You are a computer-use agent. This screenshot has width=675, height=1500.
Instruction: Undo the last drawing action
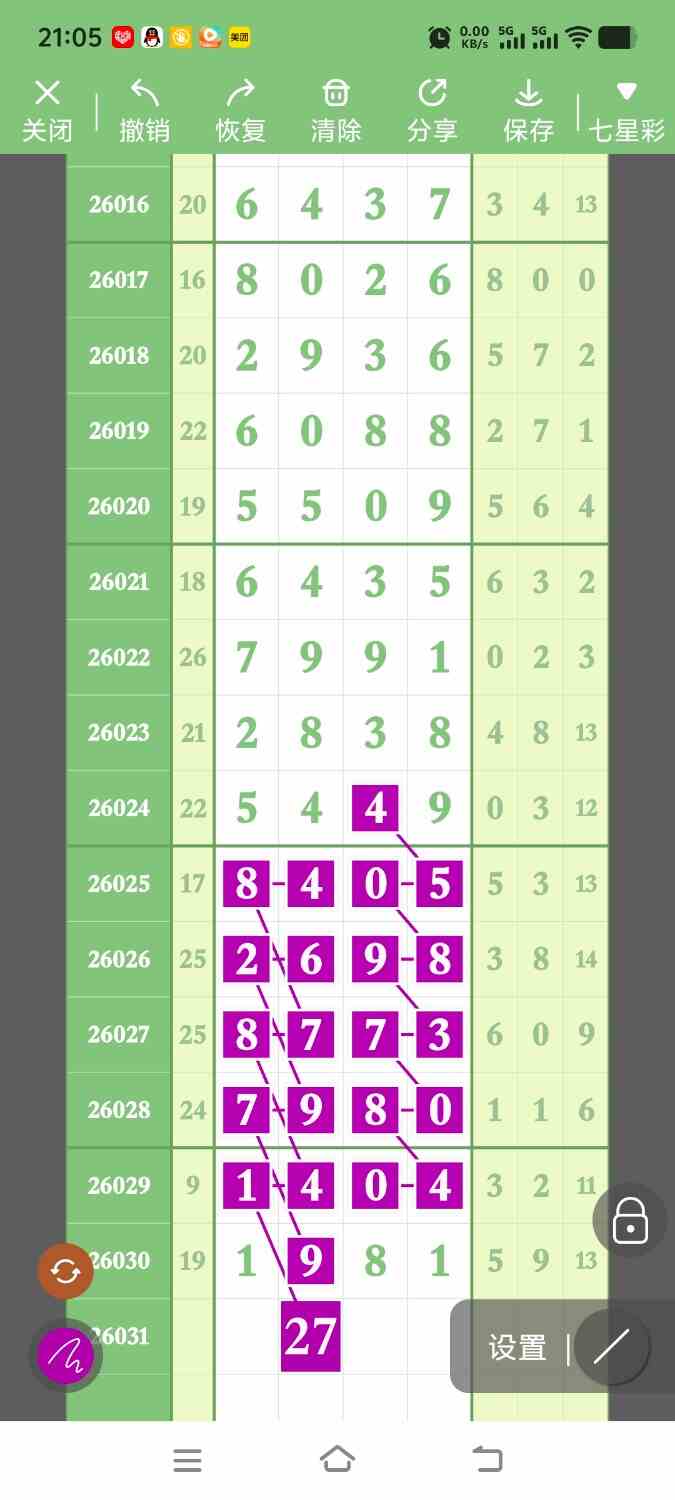point(144,111)
